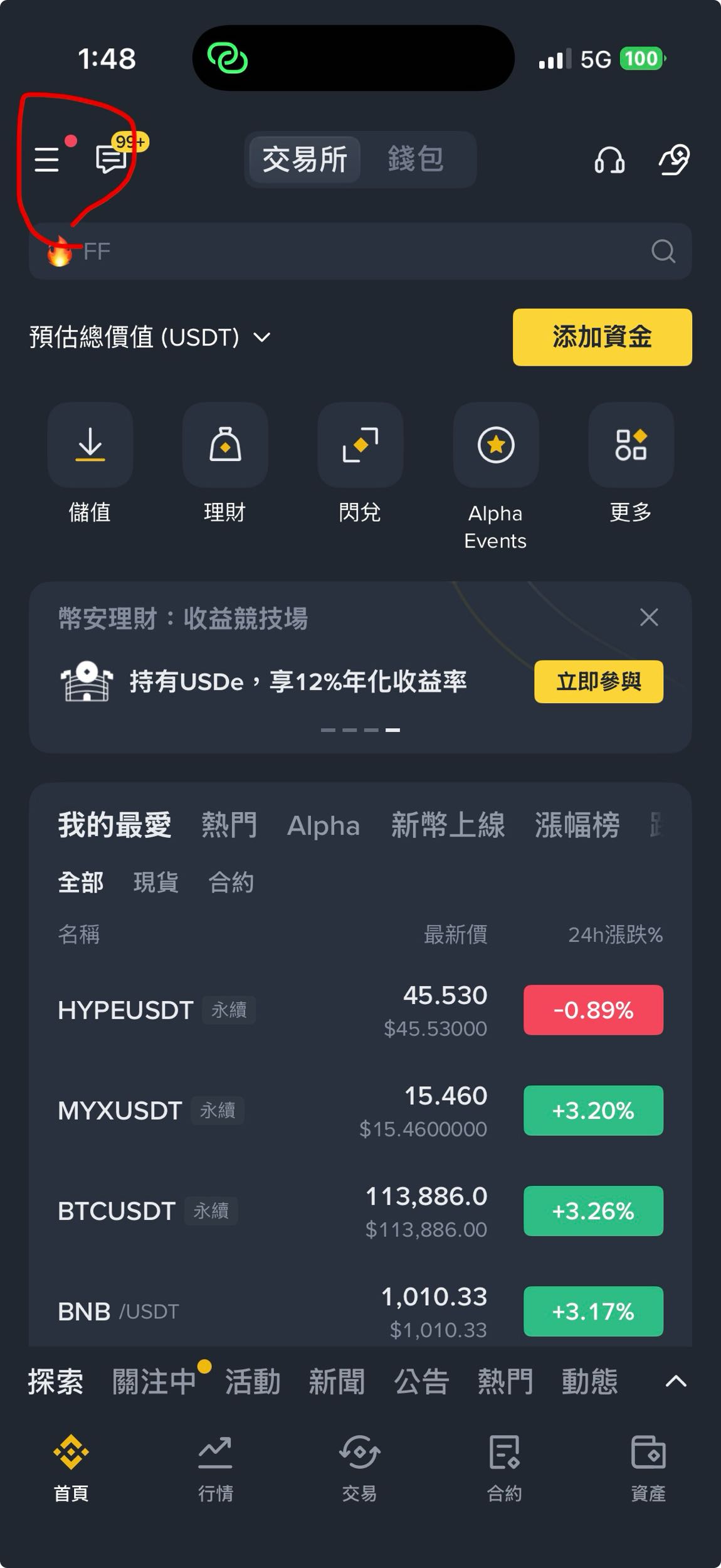The width and height of the screenshot is (721, 1568).
Task: Tap the search bar showing FF
Action: coord(360,252)
